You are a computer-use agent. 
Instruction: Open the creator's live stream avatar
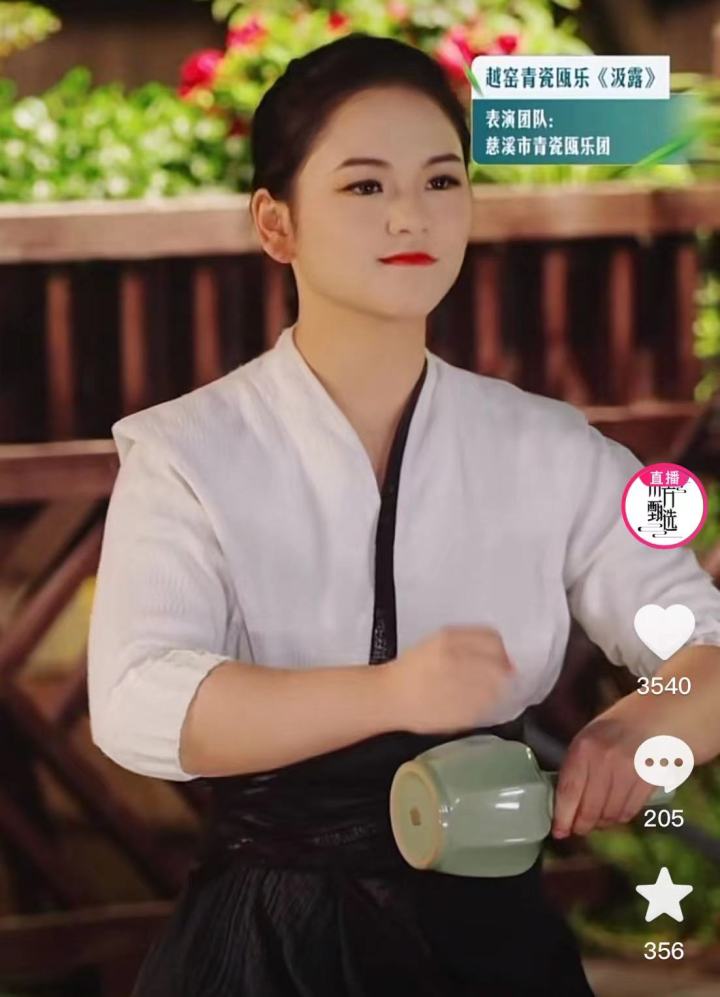[x=664, y=506]
